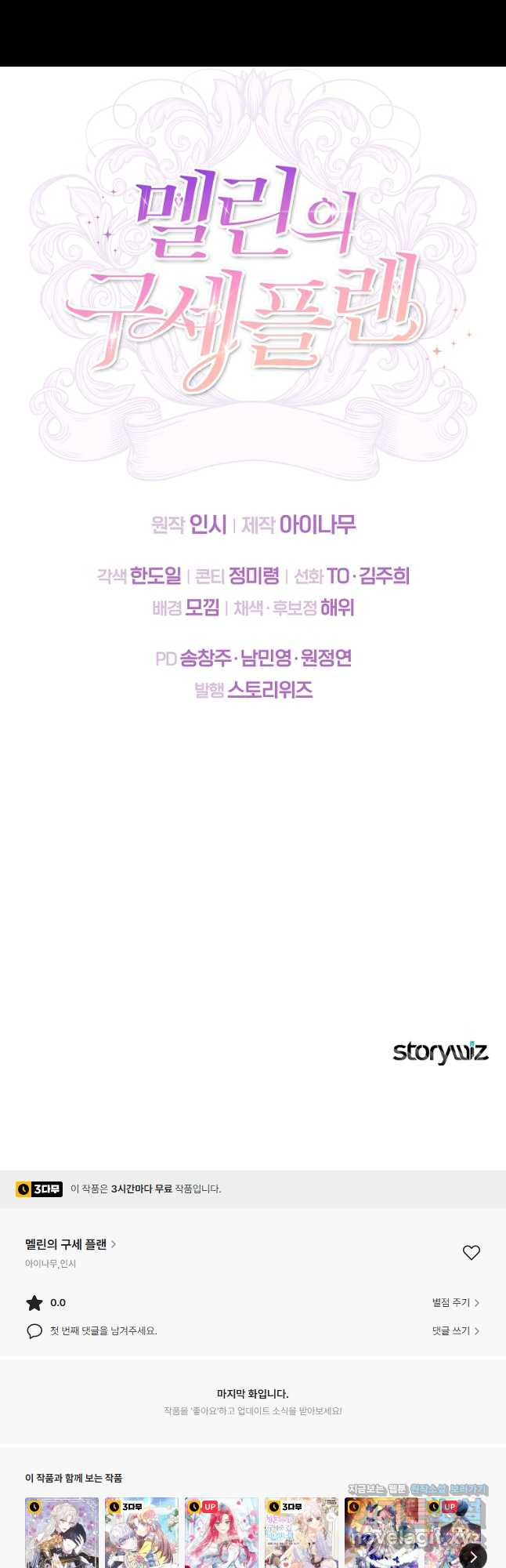
Task: Show more recommended series with the arrow button
Action: pos(472,1556)
